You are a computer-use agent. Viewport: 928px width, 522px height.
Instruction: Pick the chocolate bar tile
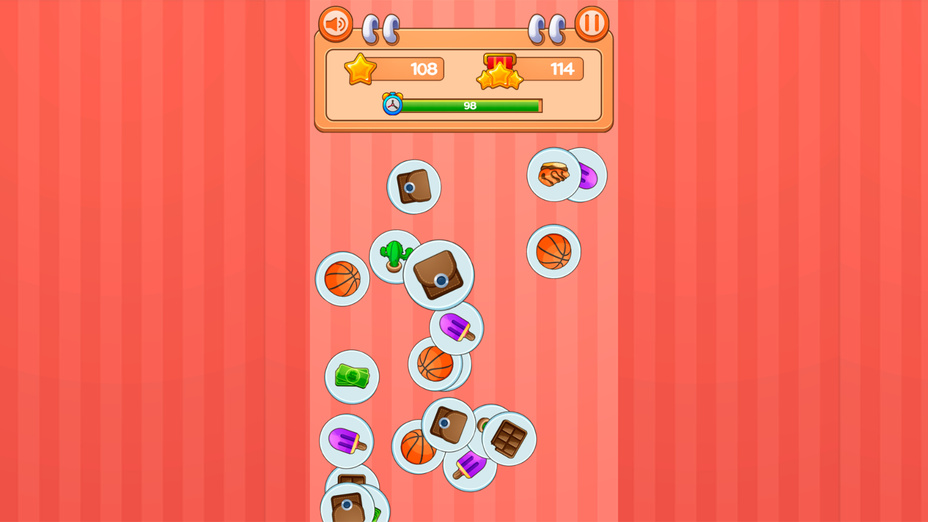click(x=511, y=438)
